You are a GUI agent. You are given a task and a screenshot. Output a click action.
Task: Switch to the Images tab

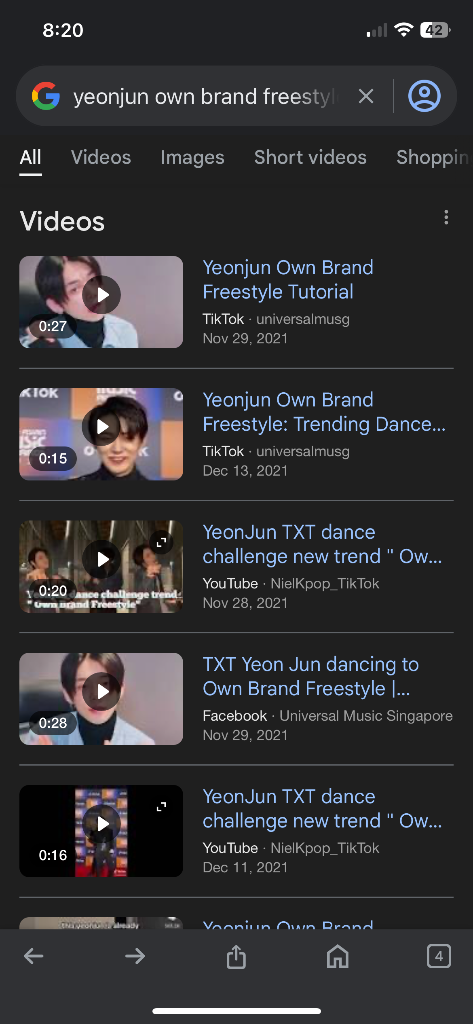click(192, 157)
